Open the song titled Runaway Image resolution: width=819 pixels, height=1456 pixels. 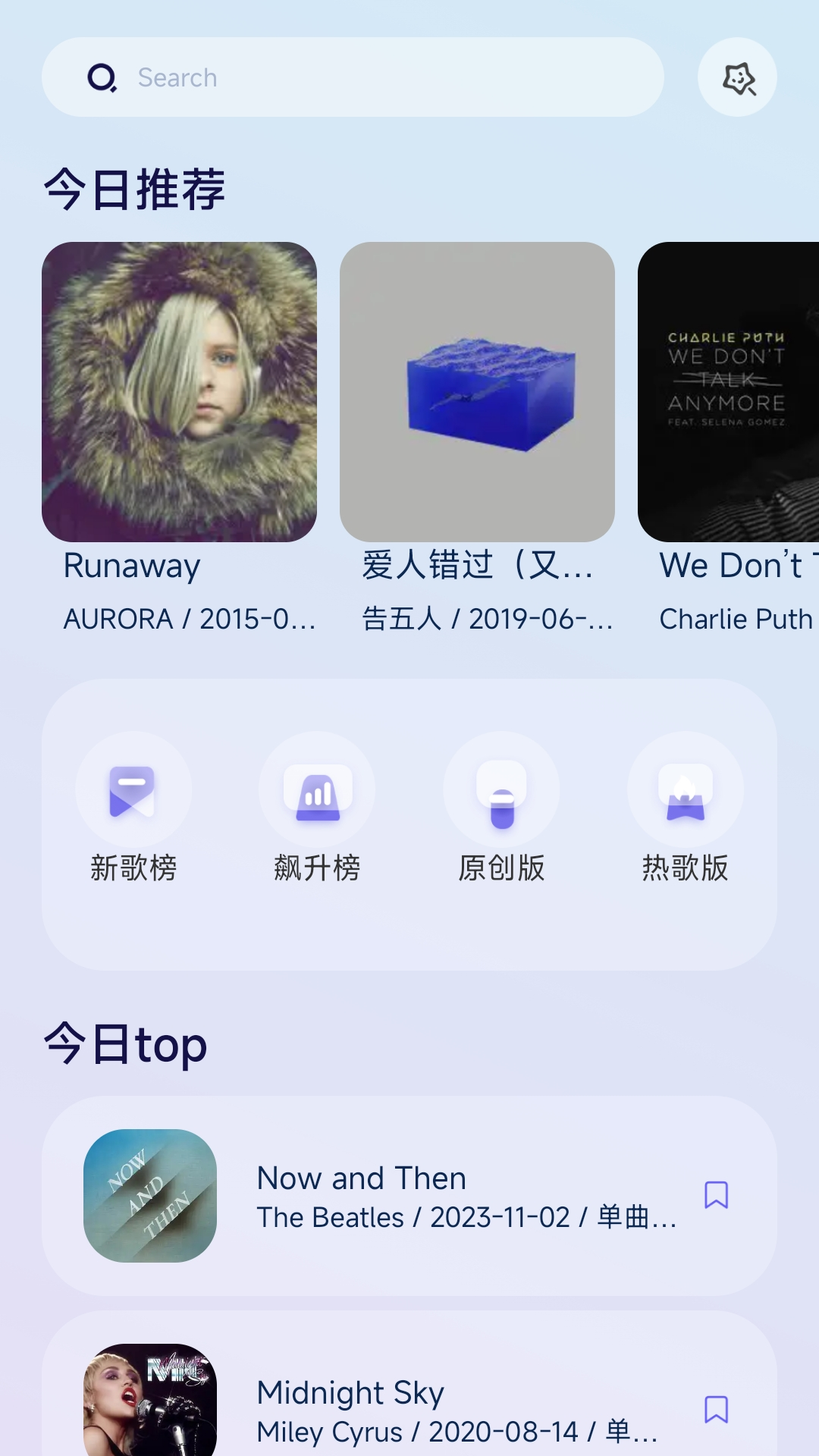pyautogui.click(x=132, y=566)
